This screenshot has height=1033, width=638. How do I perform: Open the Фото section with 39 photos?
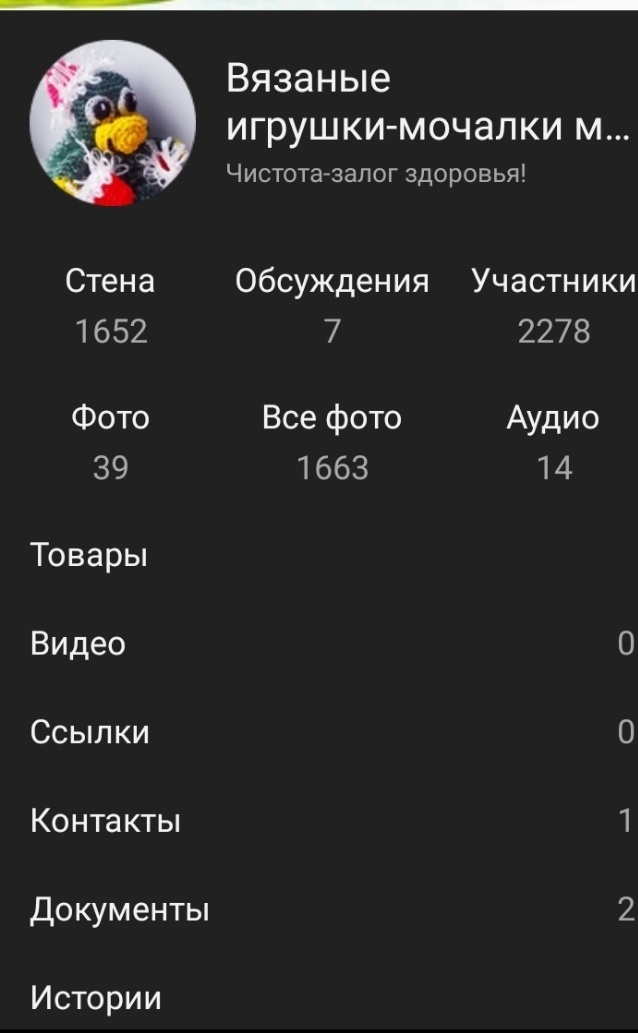pyautogui.click(x=110, y=443)
